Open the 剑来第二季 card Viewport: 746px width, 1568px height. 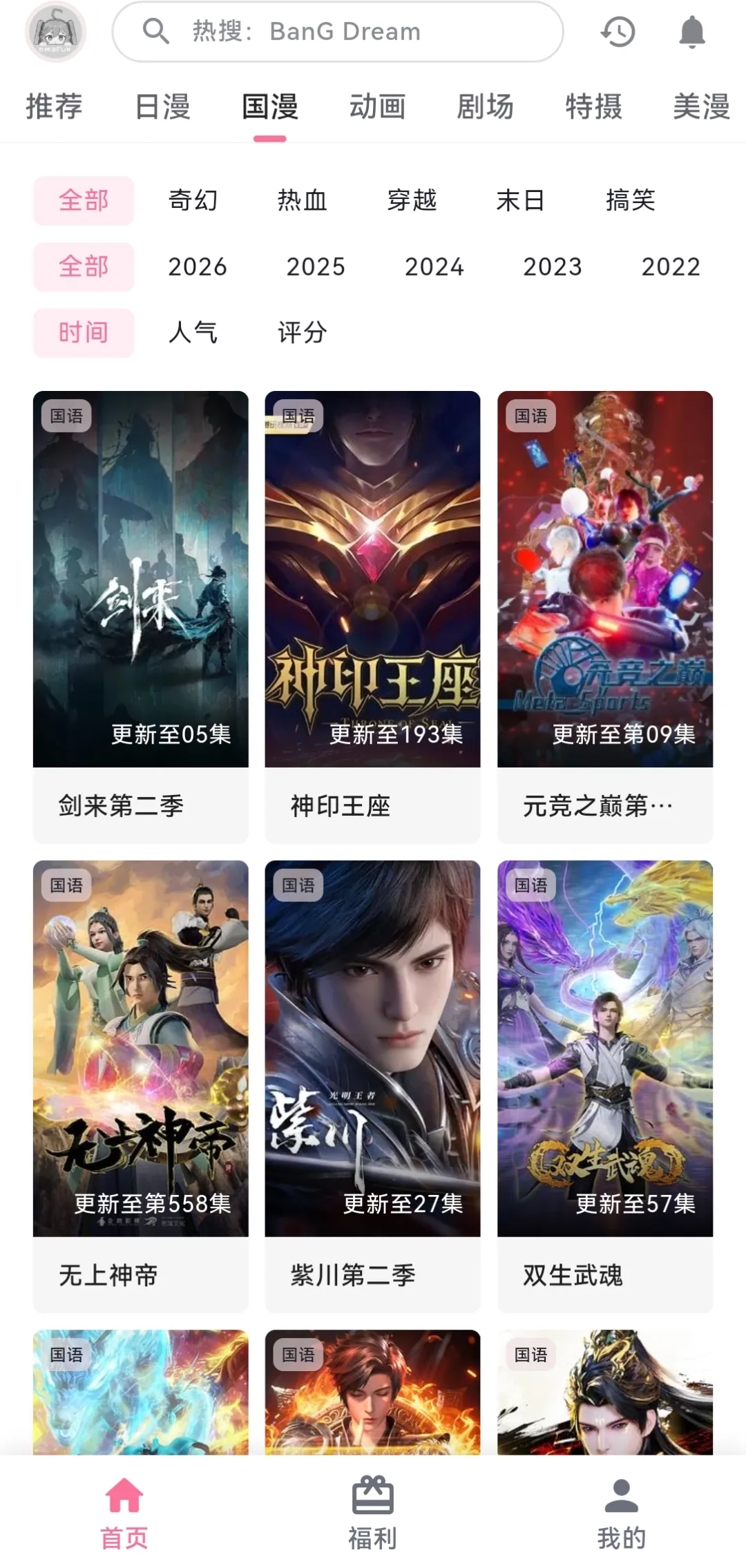pos(141,615)
